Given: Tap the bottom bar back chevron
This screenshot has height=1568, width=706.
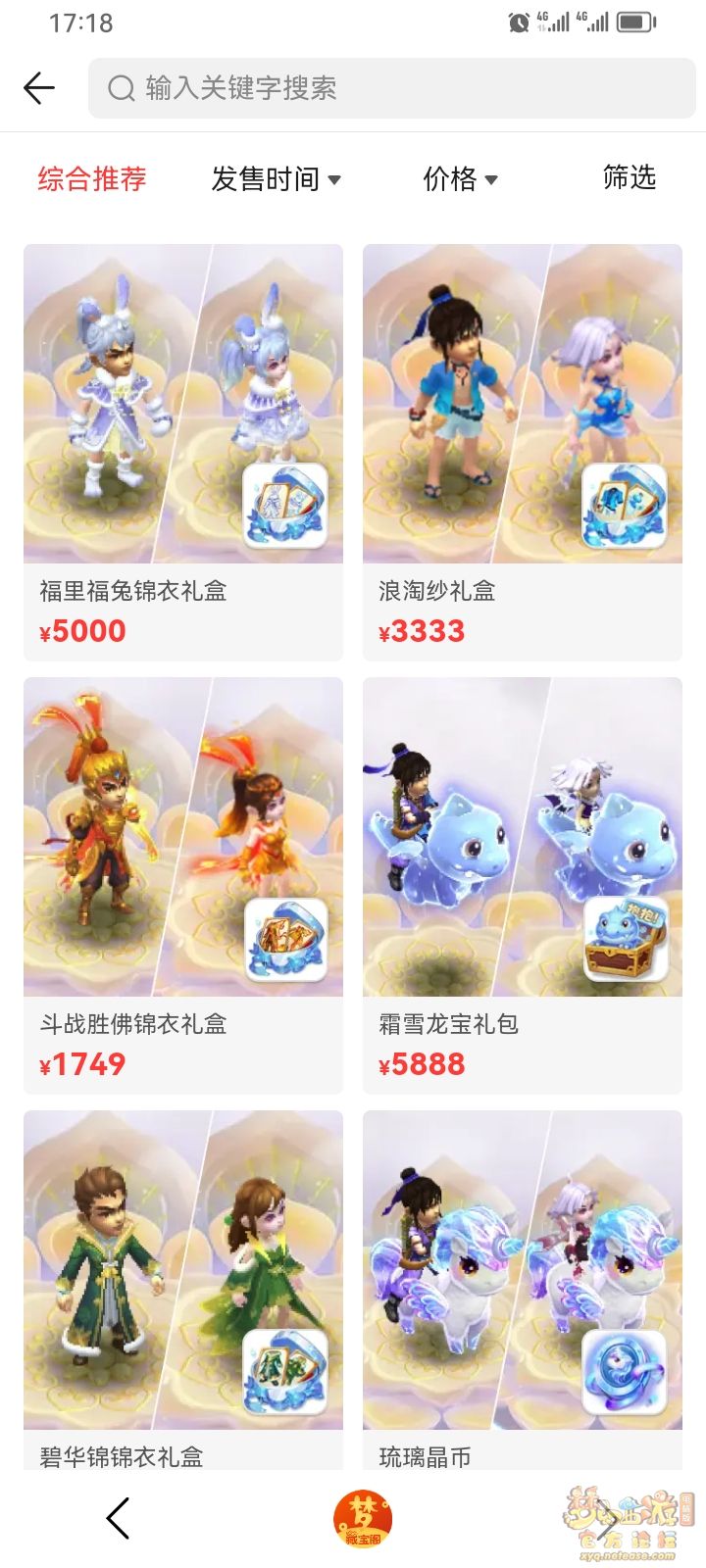Looking at the screenshot, I should (118, 1519).
